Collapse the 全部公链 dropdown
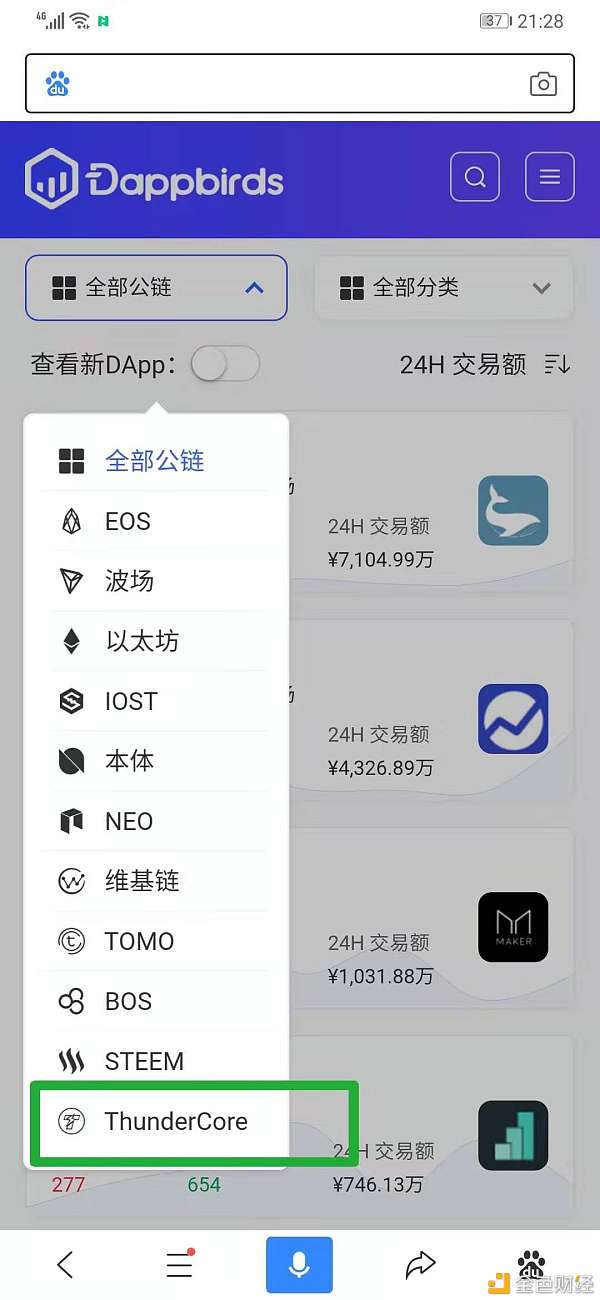 coord(156,288)
